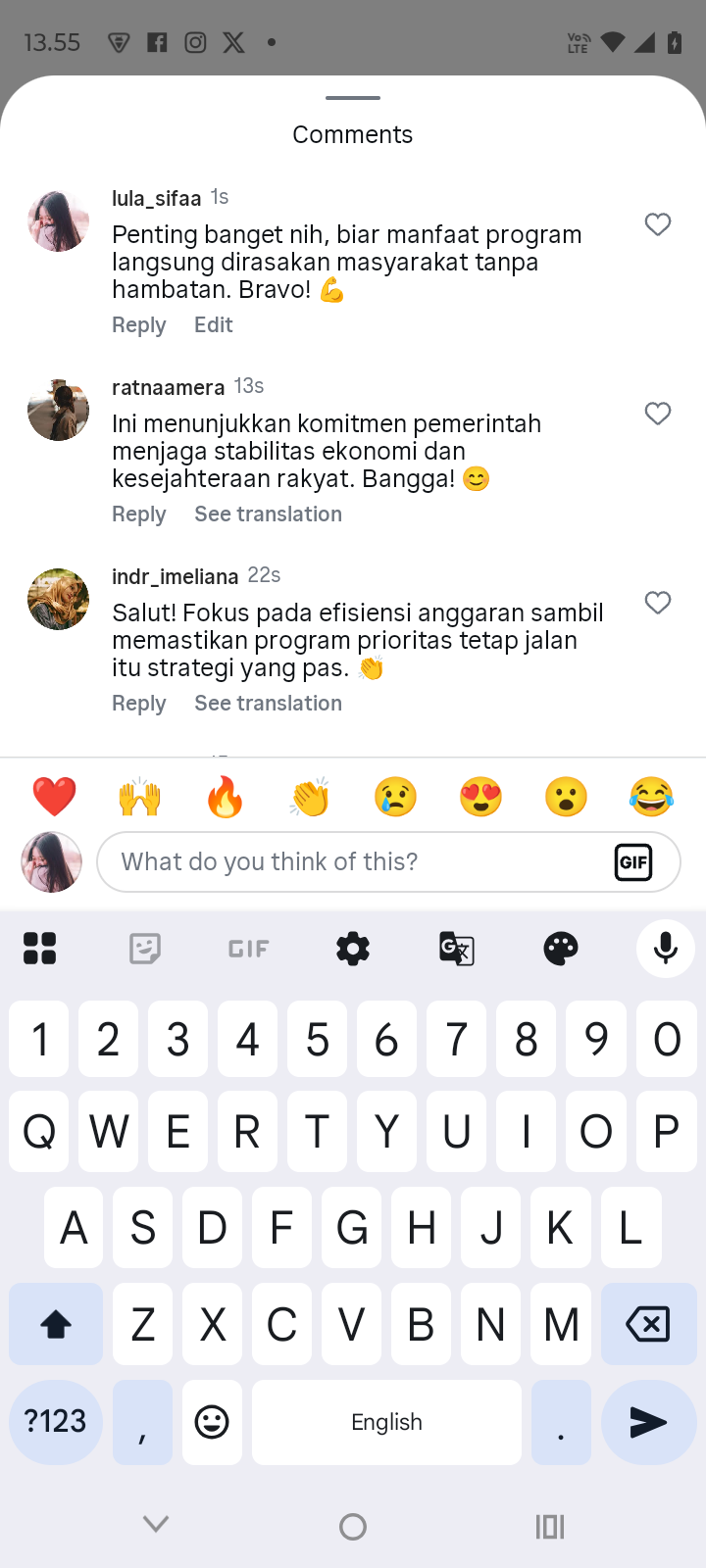Hit the keyboard backspace key
The width and height of the screenshot is (706, 1568).
pos(647,1324)
